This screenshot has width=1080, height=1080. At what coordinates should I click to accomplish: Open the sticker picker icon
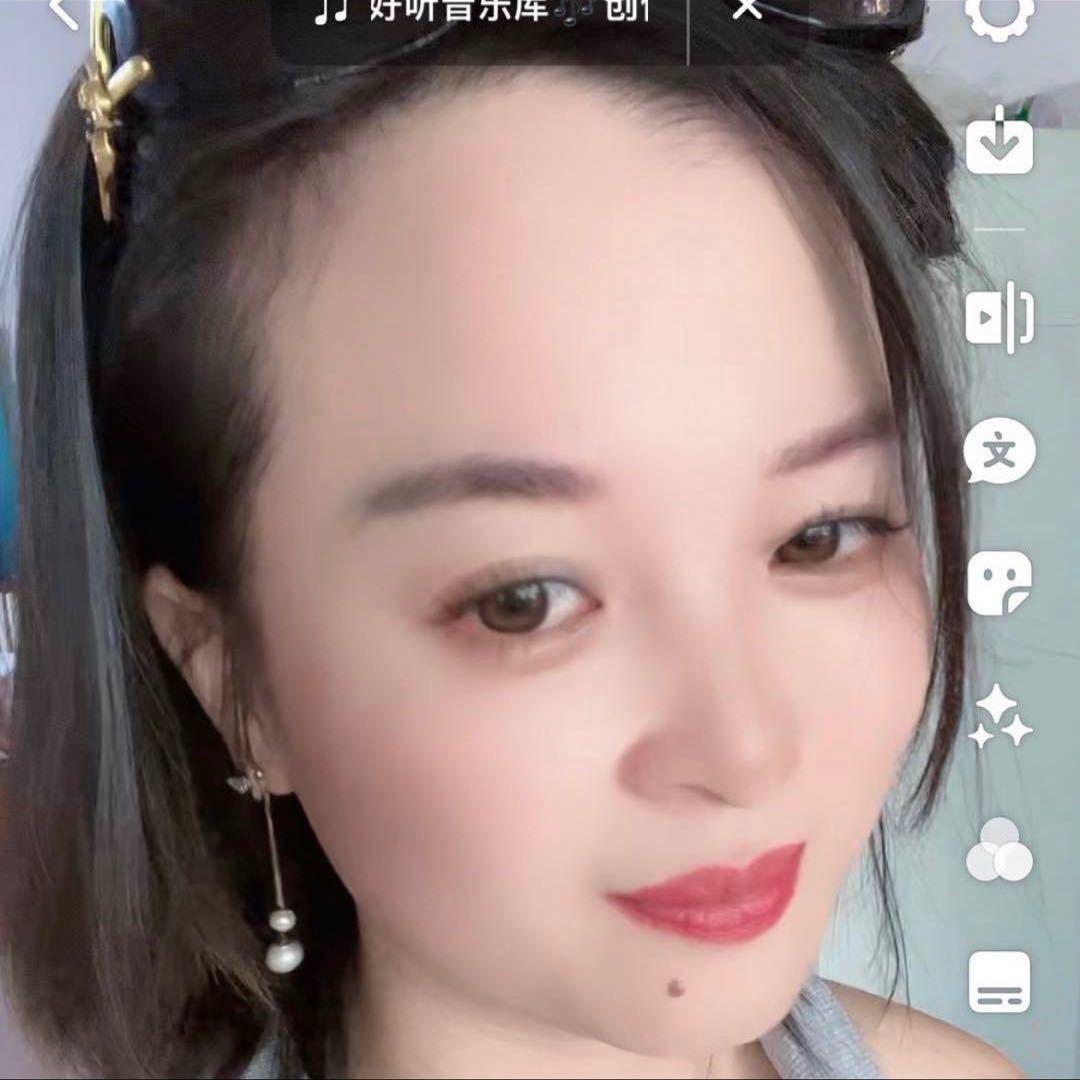[x=999, y=583]
